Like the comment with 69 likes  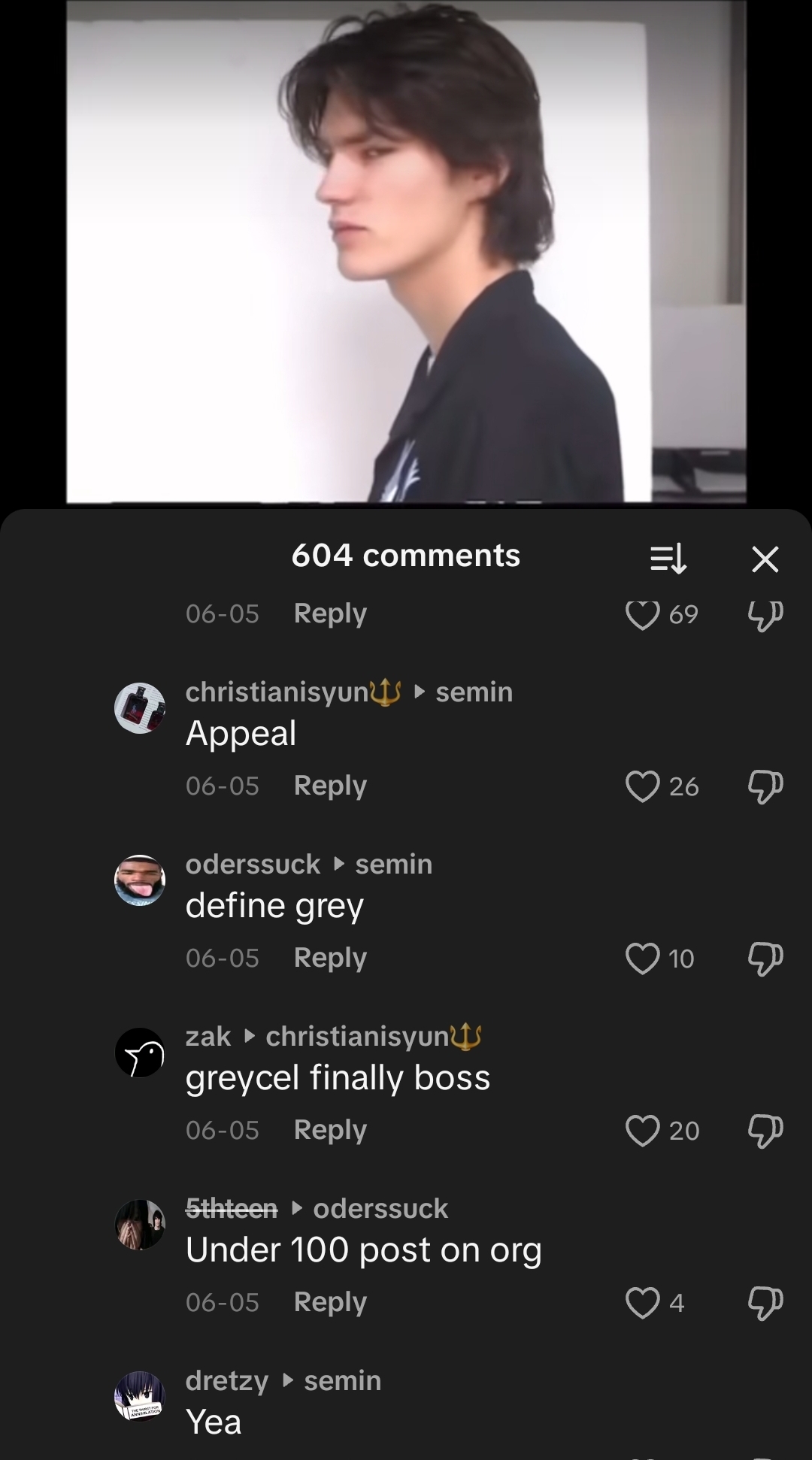point(642,614)
